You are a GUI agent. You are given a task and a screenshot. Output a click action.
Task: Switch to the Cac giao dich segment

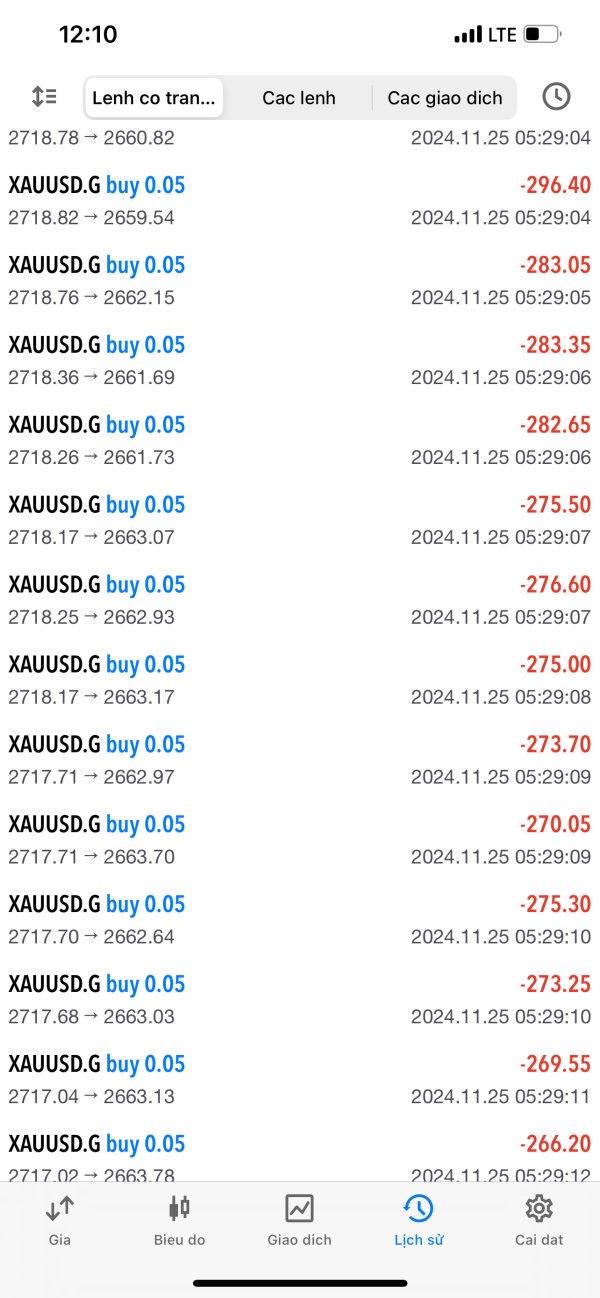(x=445, y=98)
